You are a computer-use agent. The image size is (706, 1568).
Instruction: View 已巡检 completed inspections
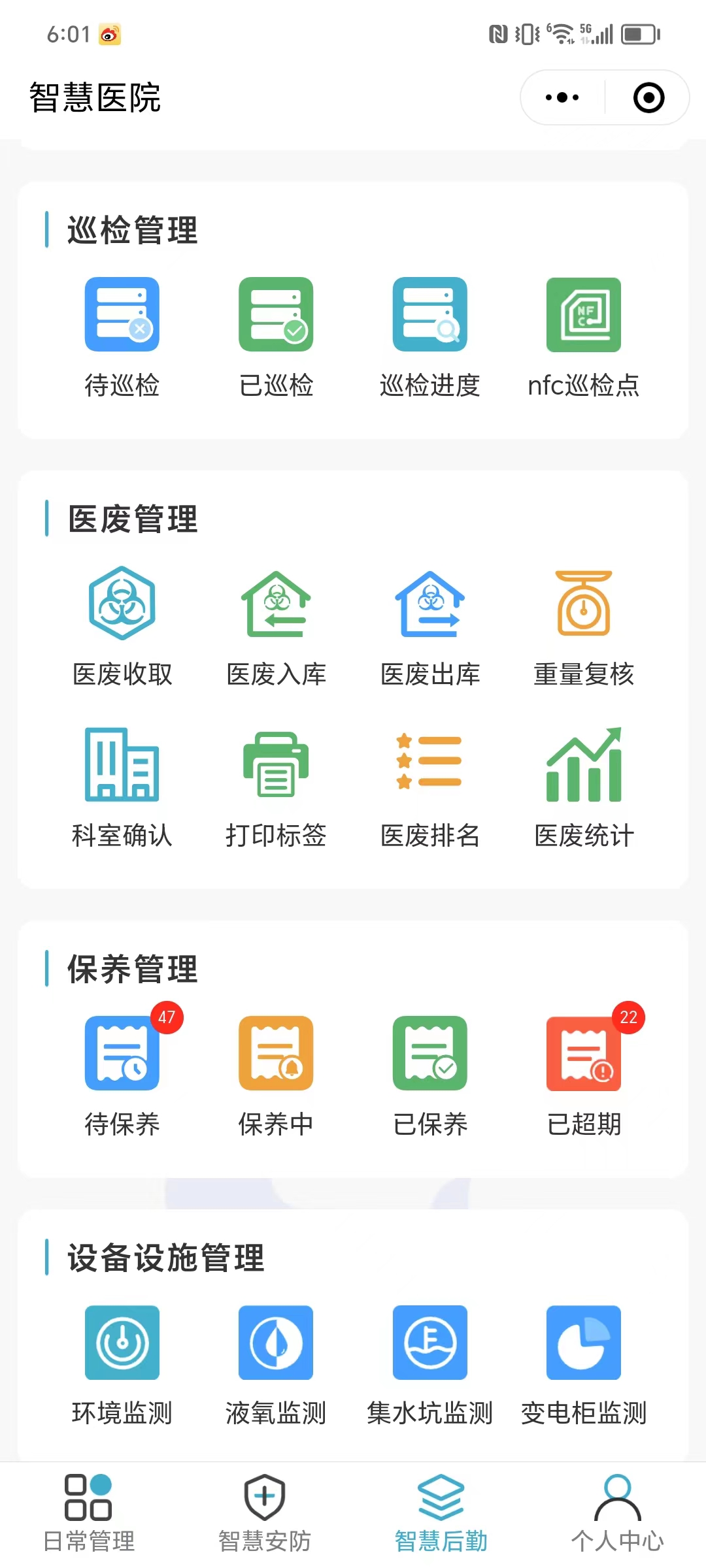(x=276, y=338)
